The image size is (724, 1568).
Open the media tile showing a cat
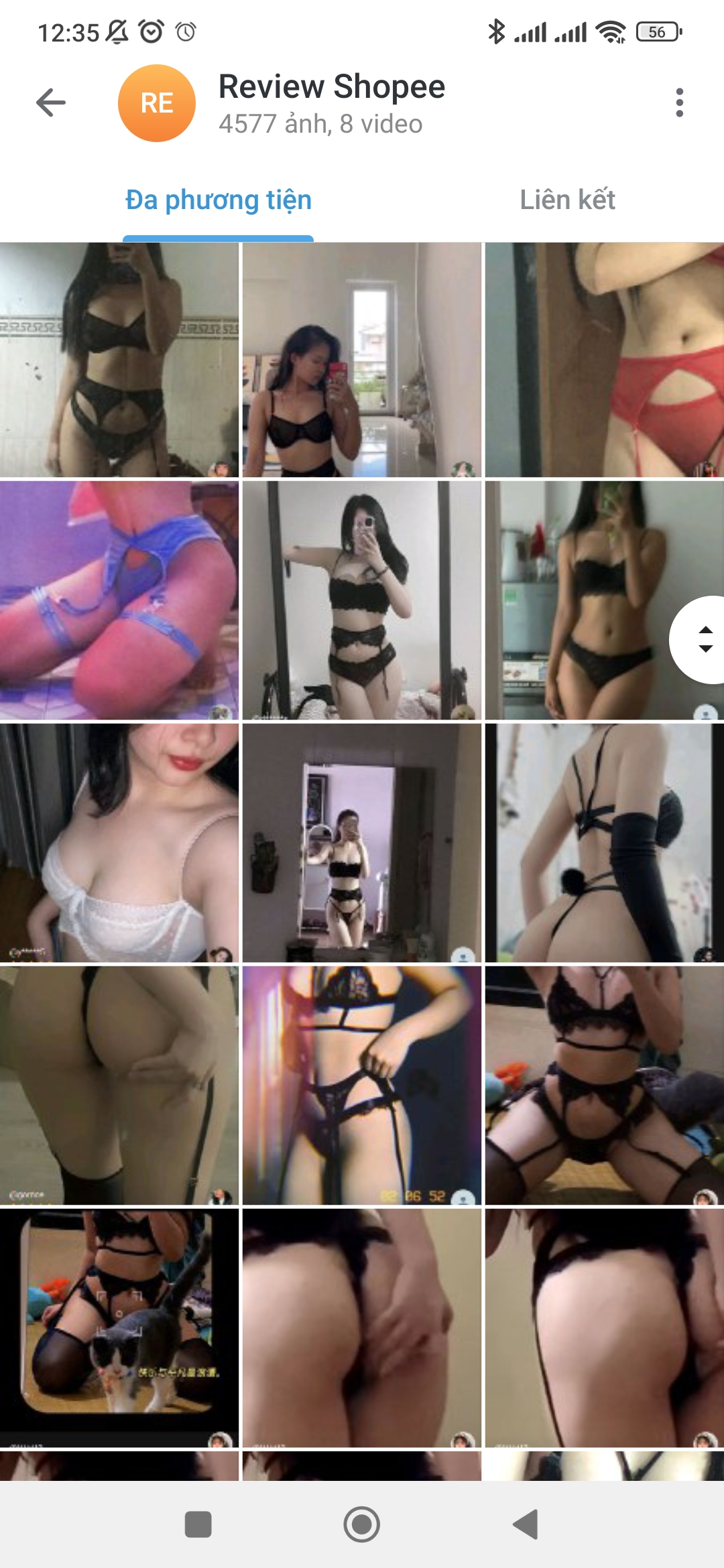point(119,1327)
